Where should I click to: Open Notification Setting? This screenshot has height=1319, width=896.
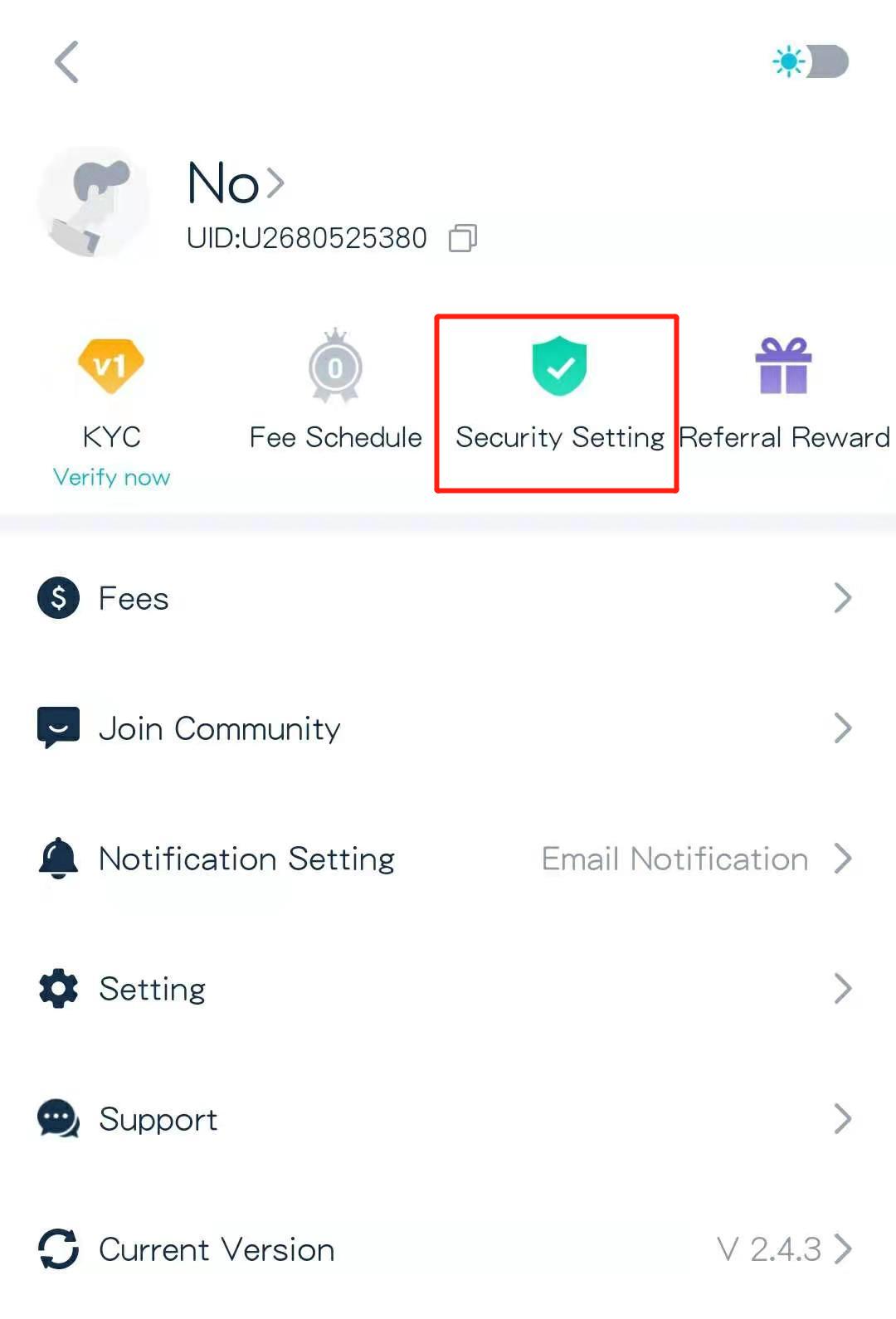448,859
